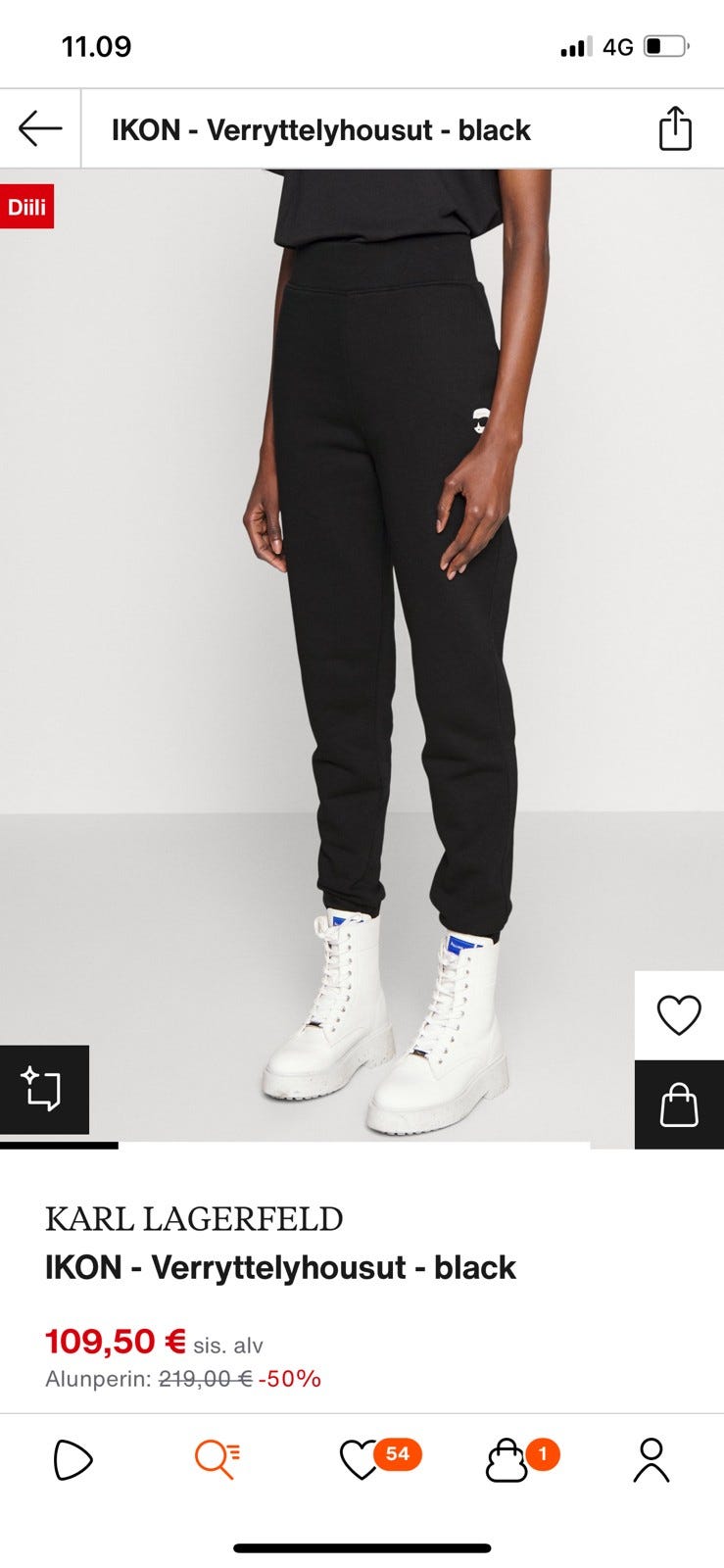Viewport: 724px width, 1568px height.
Task: Go back using the arrow icon
Action: pos(40,128)
